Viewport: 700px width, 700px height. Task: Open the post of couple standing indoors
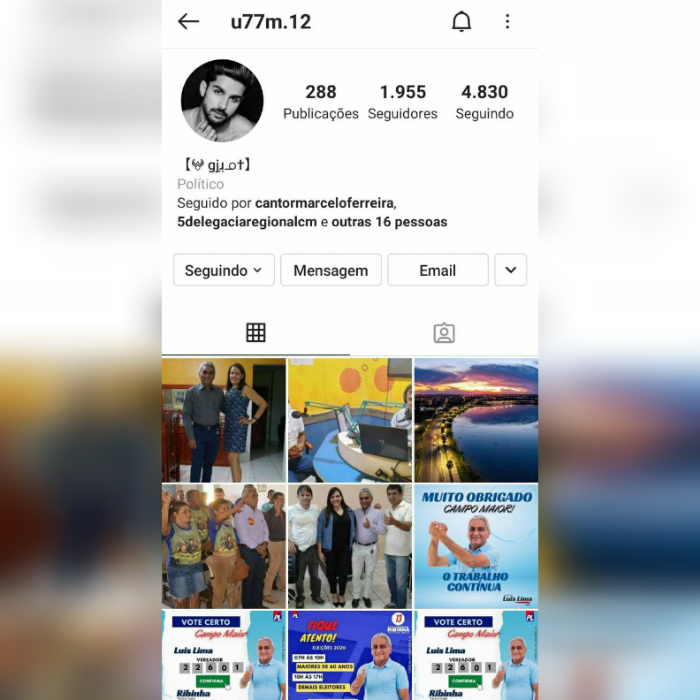(x=224, y=420)
